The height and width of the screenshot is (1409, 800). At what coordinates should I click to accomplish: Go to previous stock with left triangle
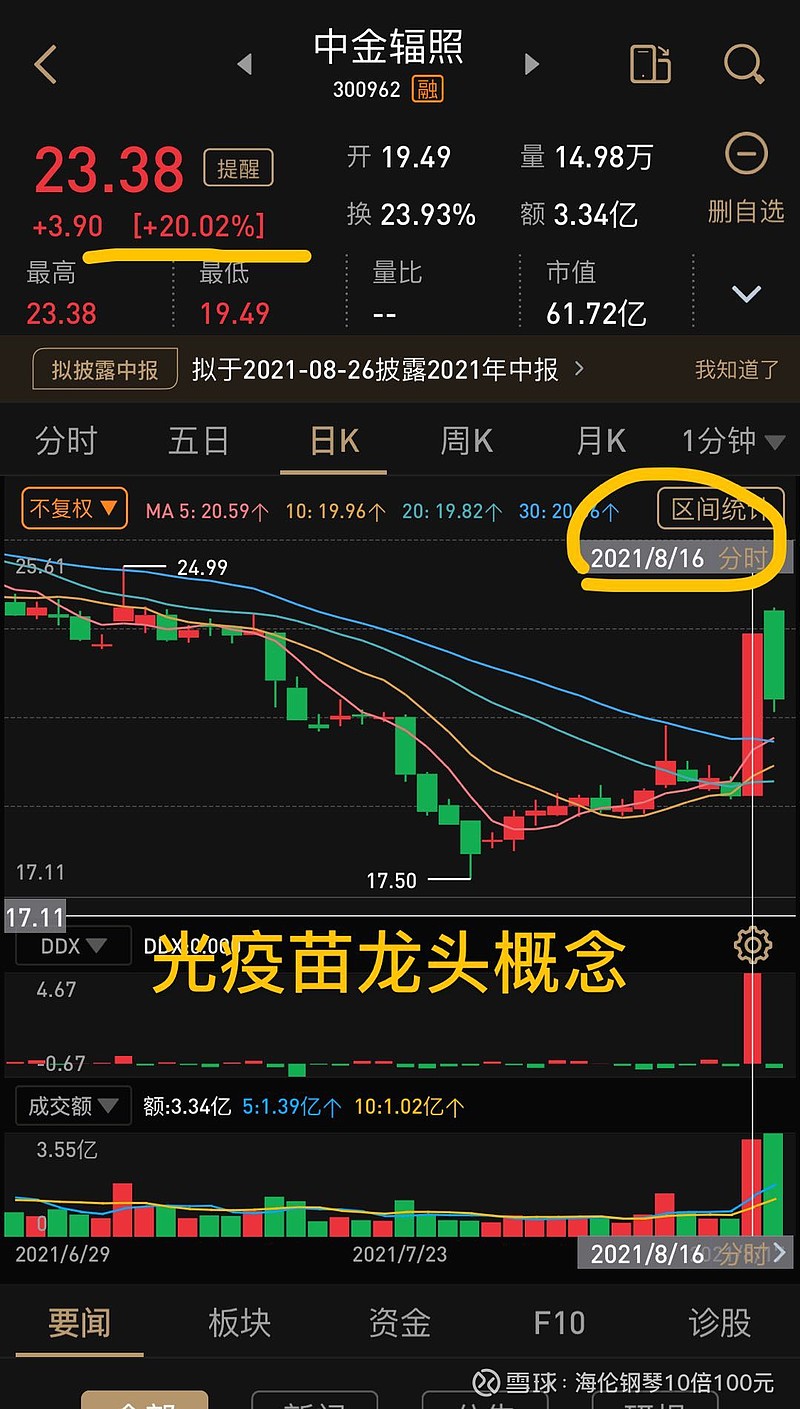tap(246, 64)
